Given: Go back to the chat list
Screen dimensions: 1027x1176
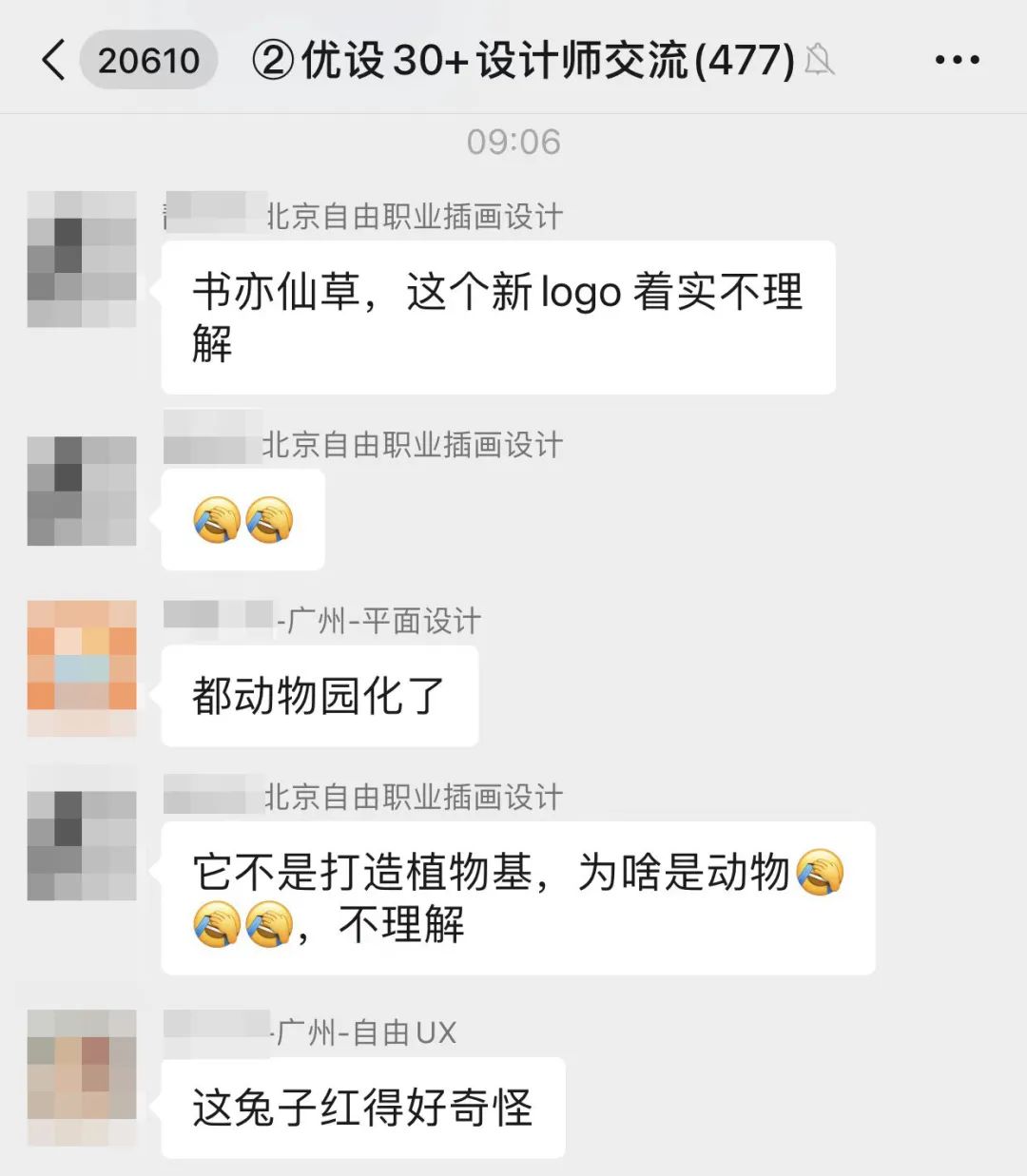Looking at the screenshot, I should pos(54,60).
